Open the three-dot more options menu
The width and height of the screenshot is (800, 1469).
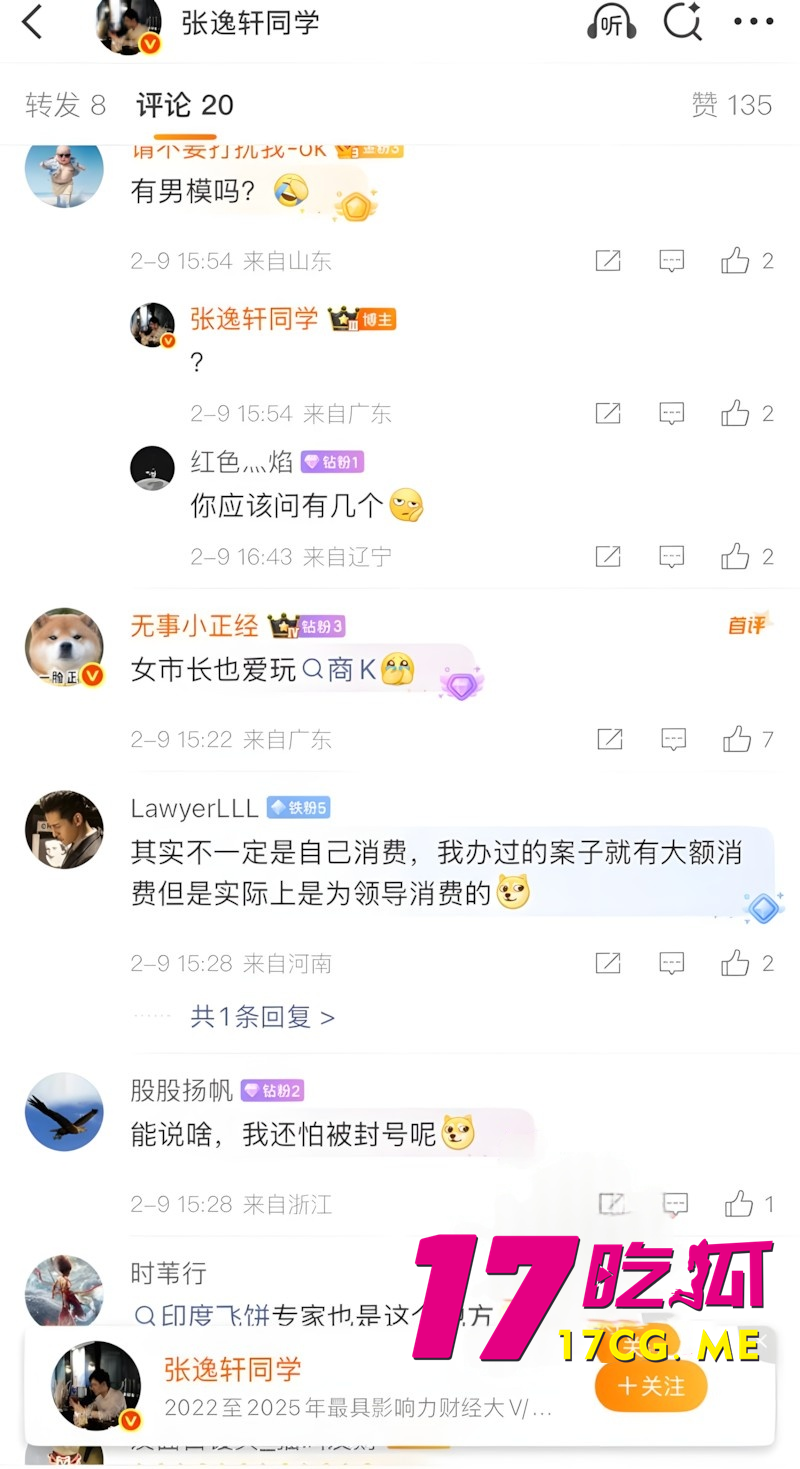tap(752, 24)
